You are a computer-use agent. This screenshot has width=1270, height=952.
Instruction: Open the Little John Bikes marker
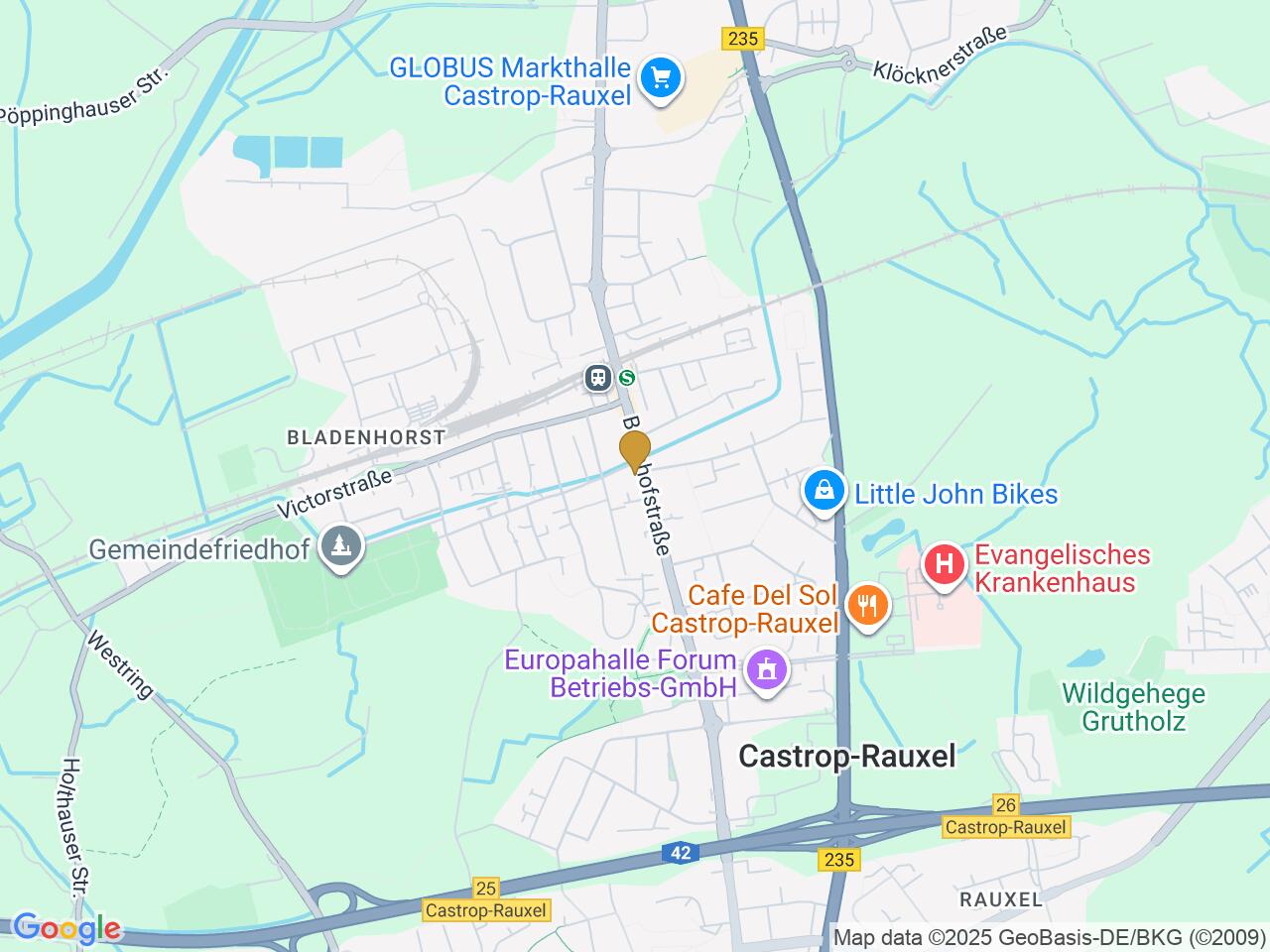click(824, 491)
